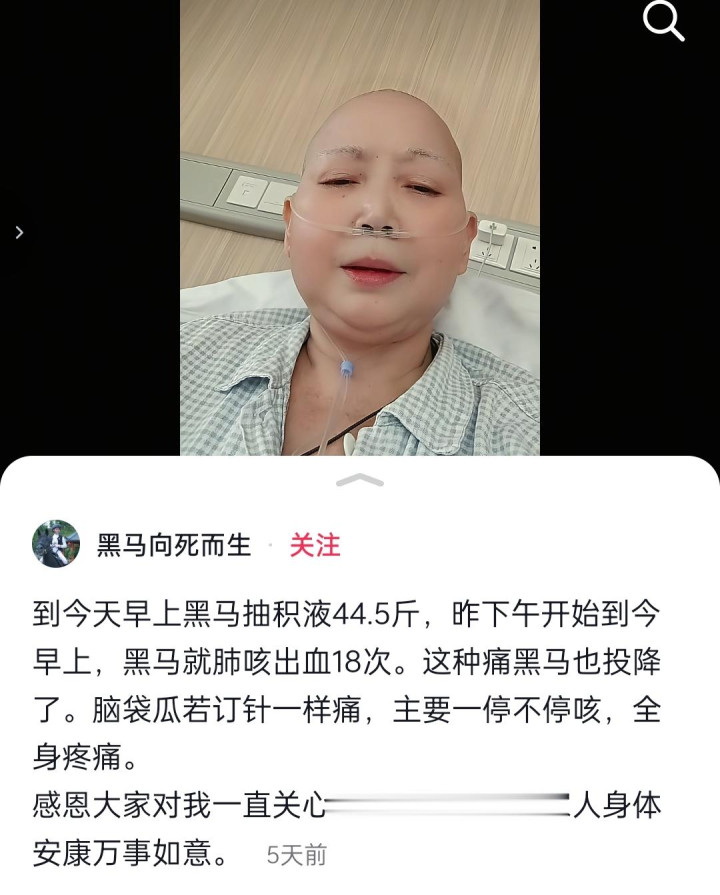Tap the video to pause playback
The height and width of the screenshot is (895, 720).
coord(359,230)
